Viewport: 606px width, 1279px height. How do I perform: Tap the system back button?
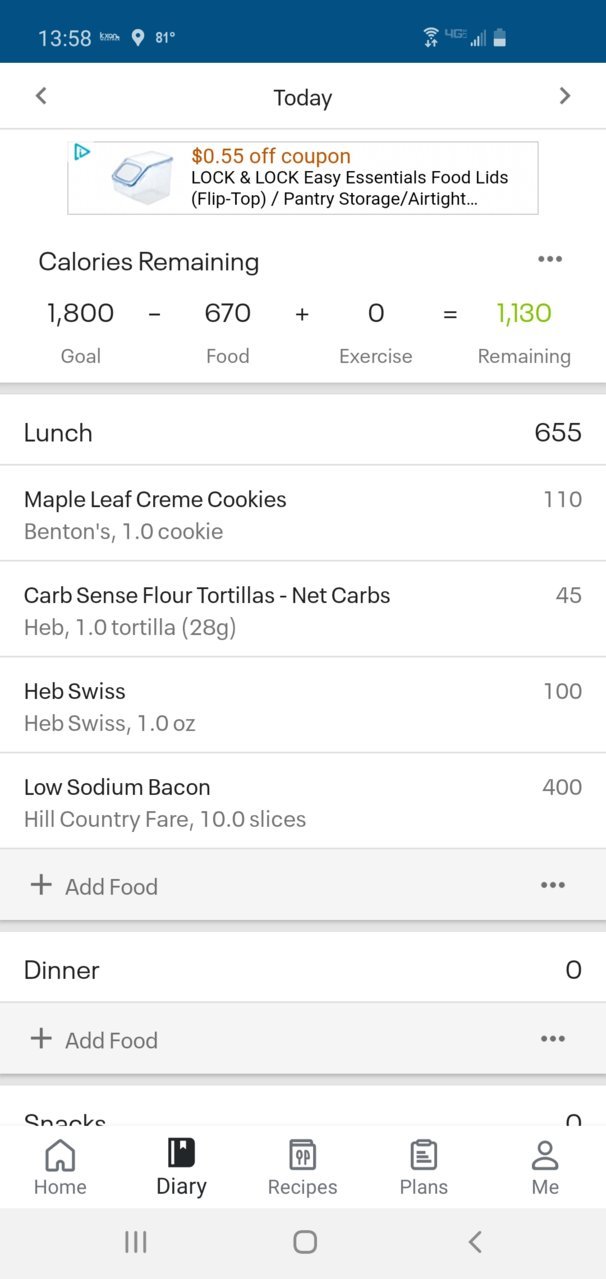point(475,1242)
